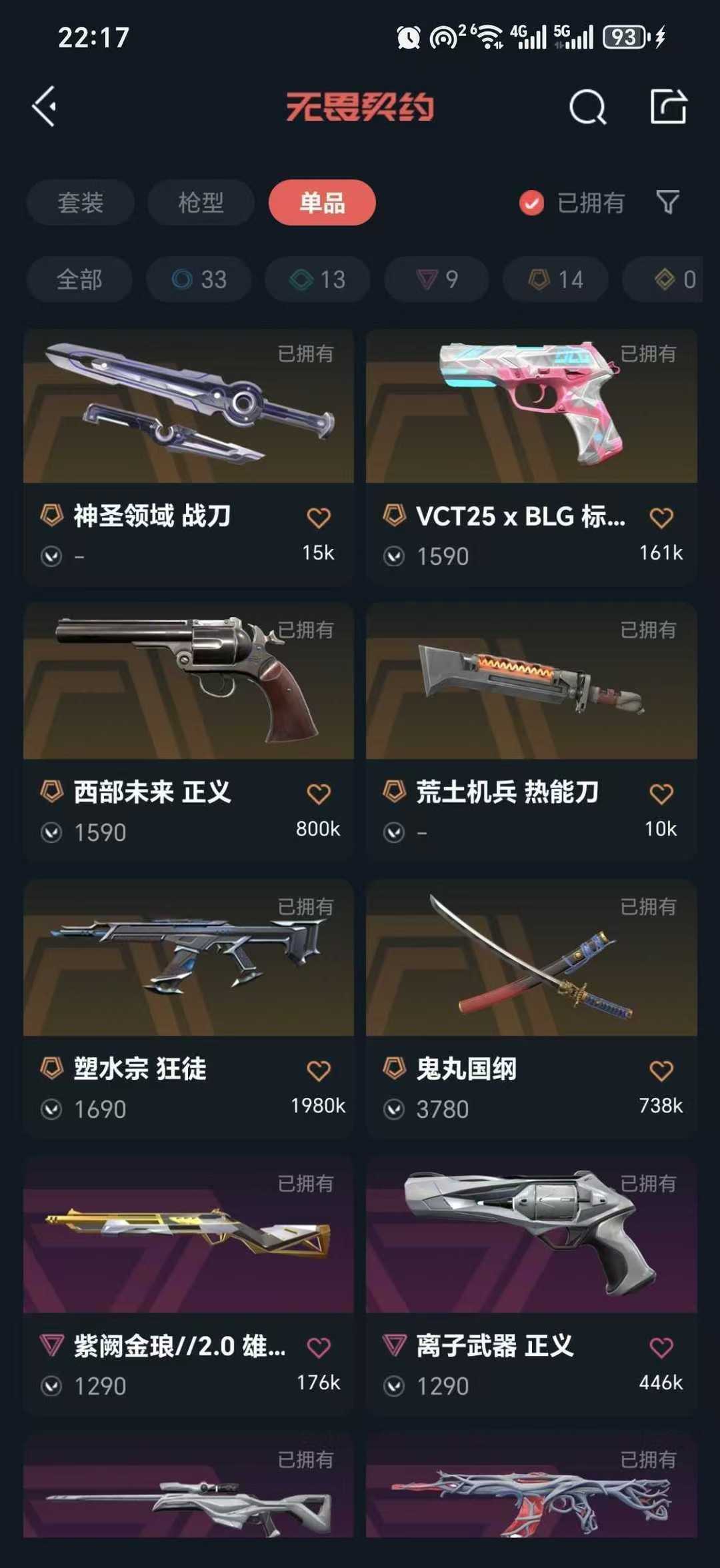The image size is (720, 1568).
Task: Open the 鬼丸国纲 katana card
Action: point(531,1009)
